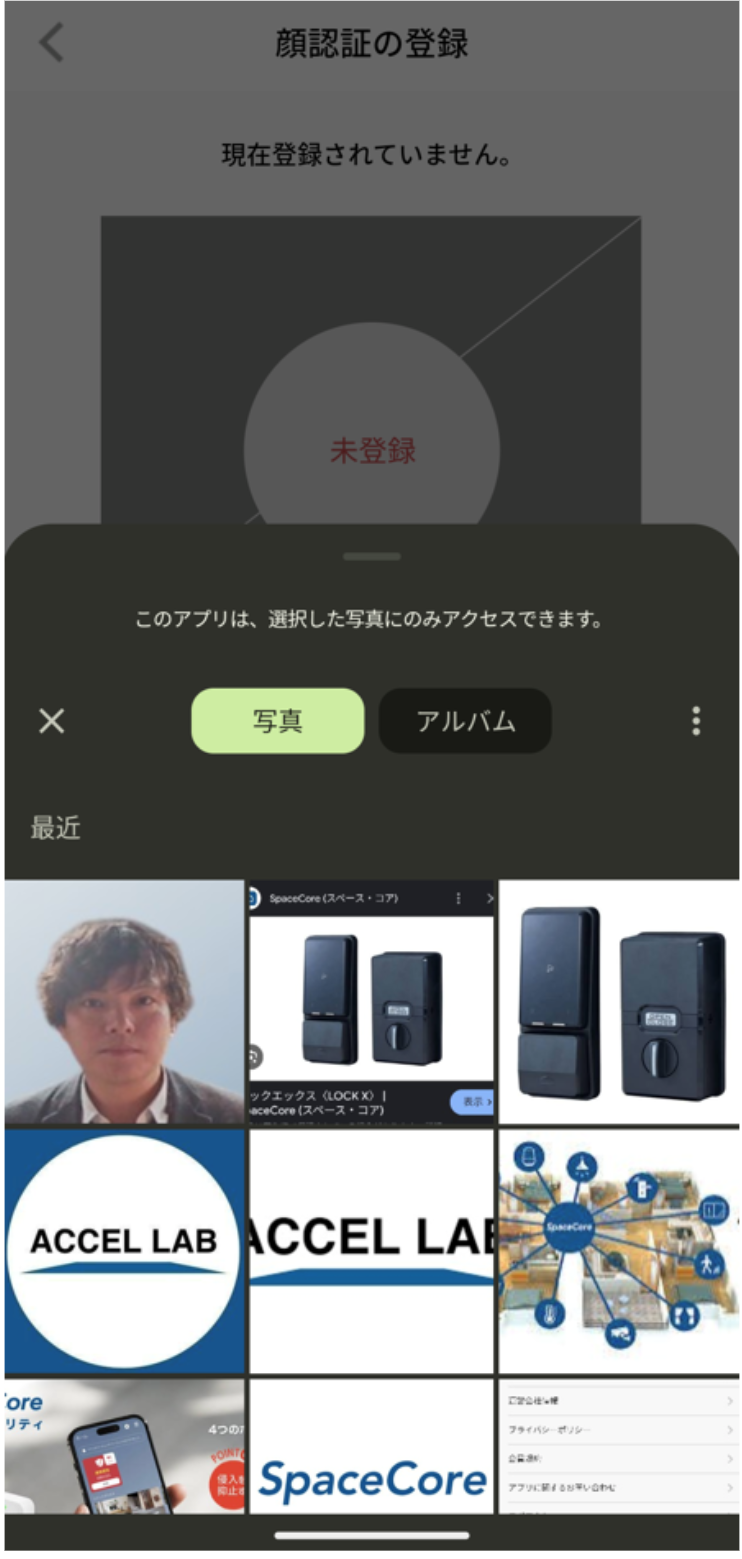Screen dimensions: 742x1559
Task: Pick the image showing a hand holding a phone
Action: click(124, 1446)
